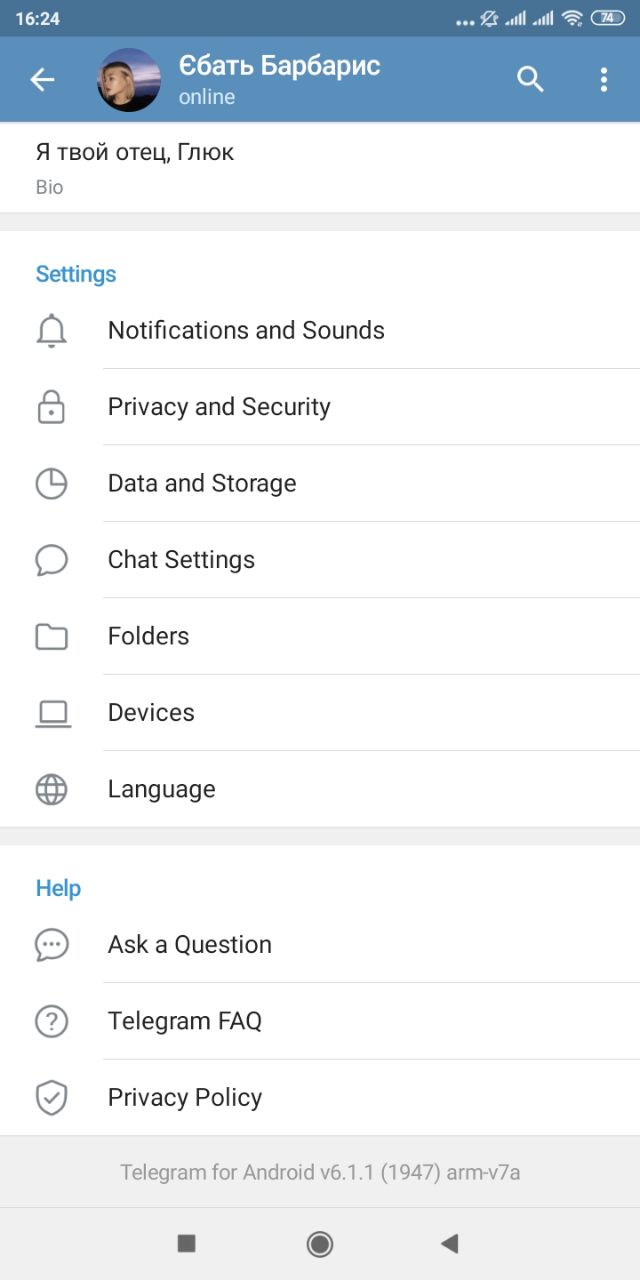This screenshot has height=1280, width=640.
Task: Open Folders settings
Action: coord(320,636)
